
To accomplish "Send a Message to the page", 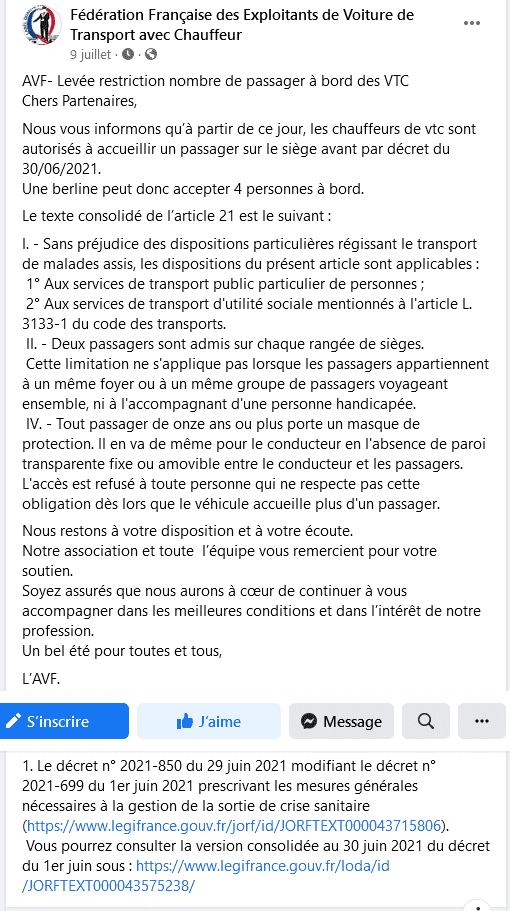I will click(341, 721).
